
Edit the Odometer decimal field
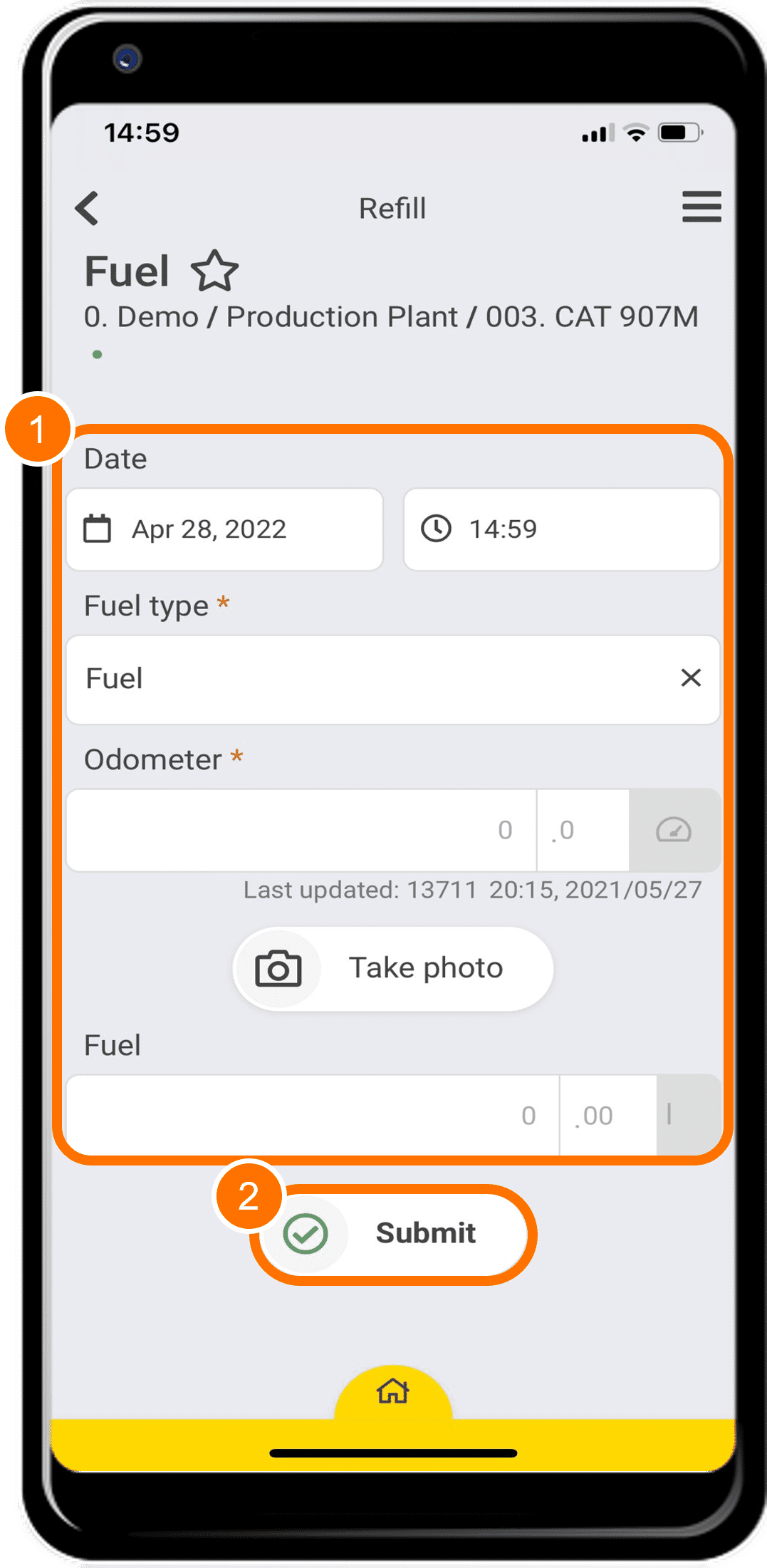(582, 830)
